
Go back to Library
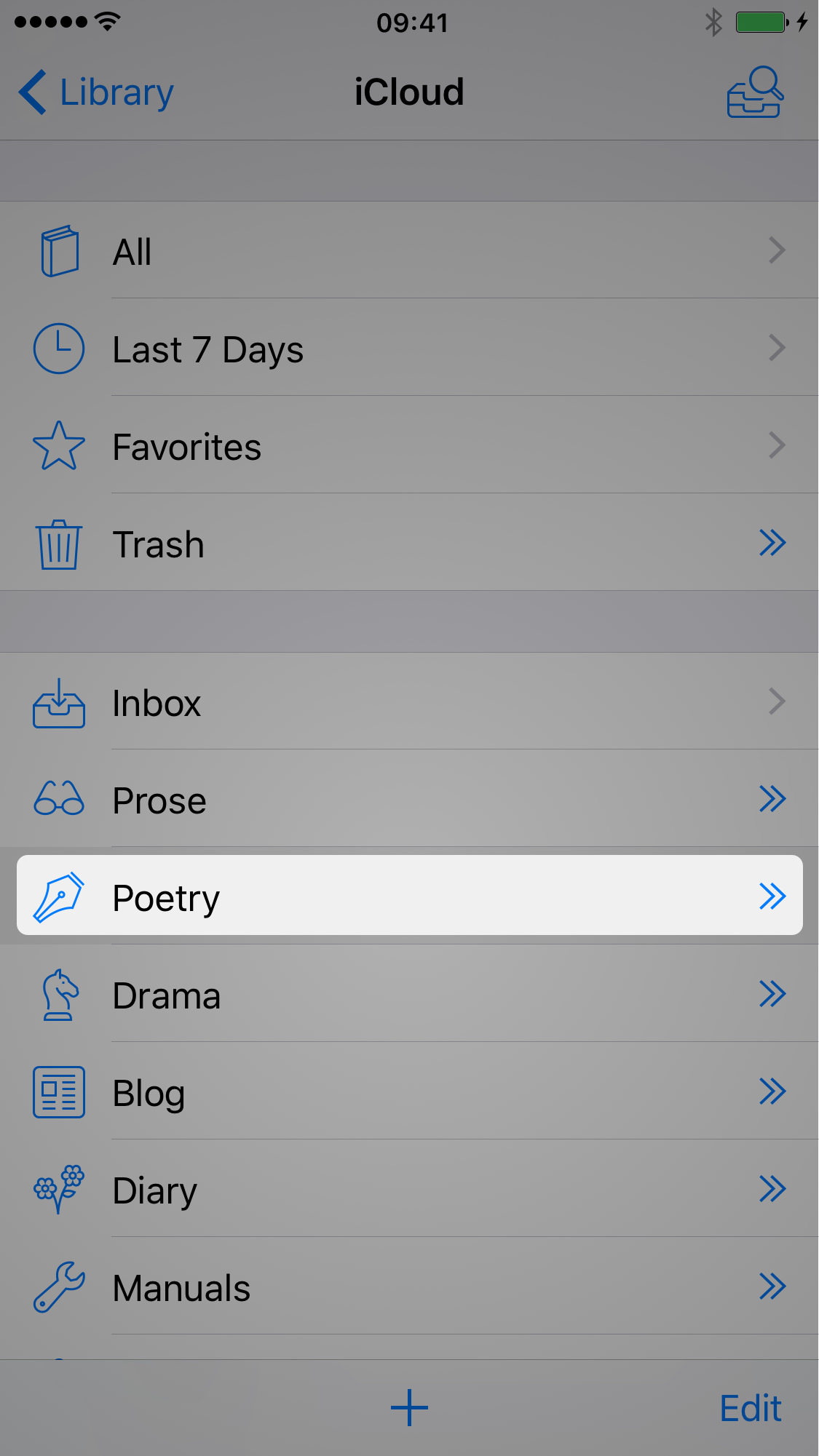pos(96,92)
